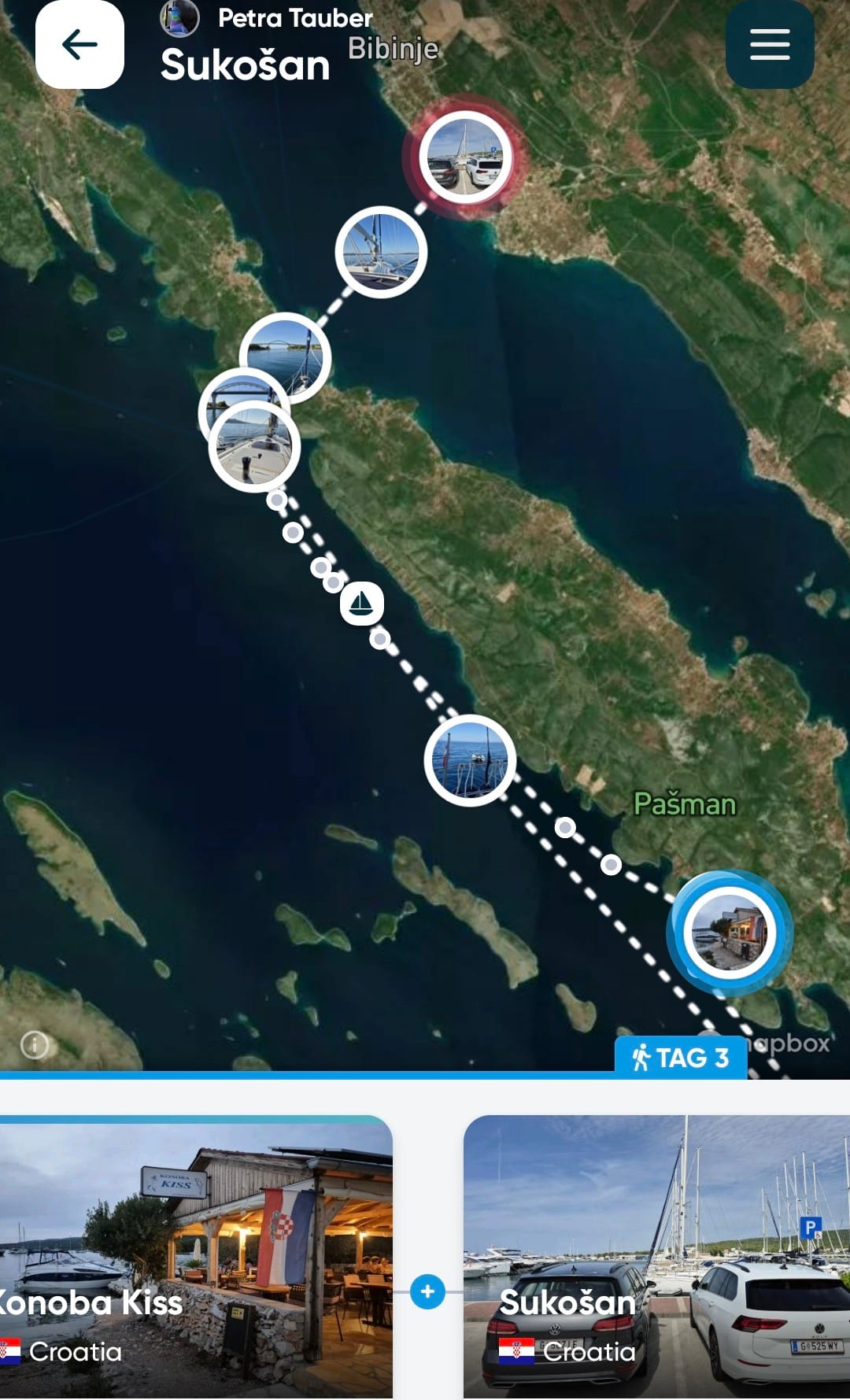This screenshot has height=1400, width=850.
Task: Add a step with the plus button
Action: click(x=427, y=1291)
